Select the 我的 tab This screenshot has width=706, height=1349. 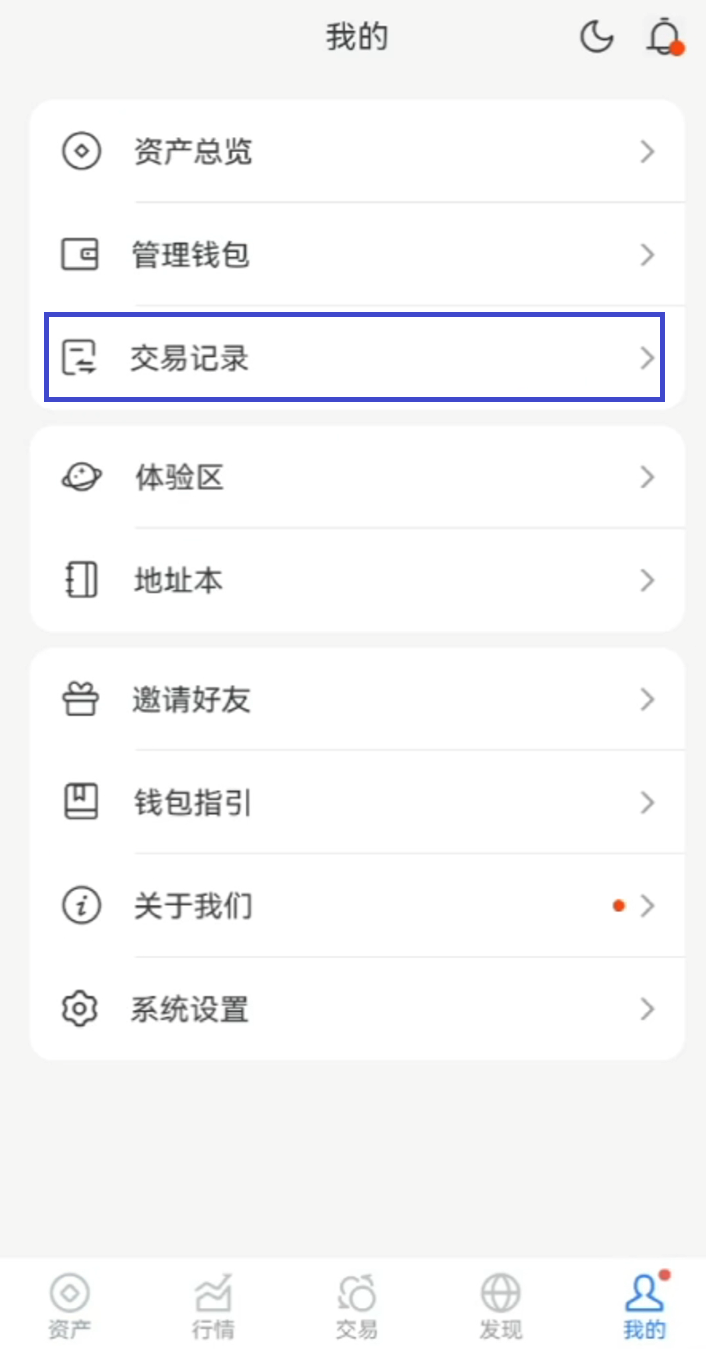[644, 1306]
